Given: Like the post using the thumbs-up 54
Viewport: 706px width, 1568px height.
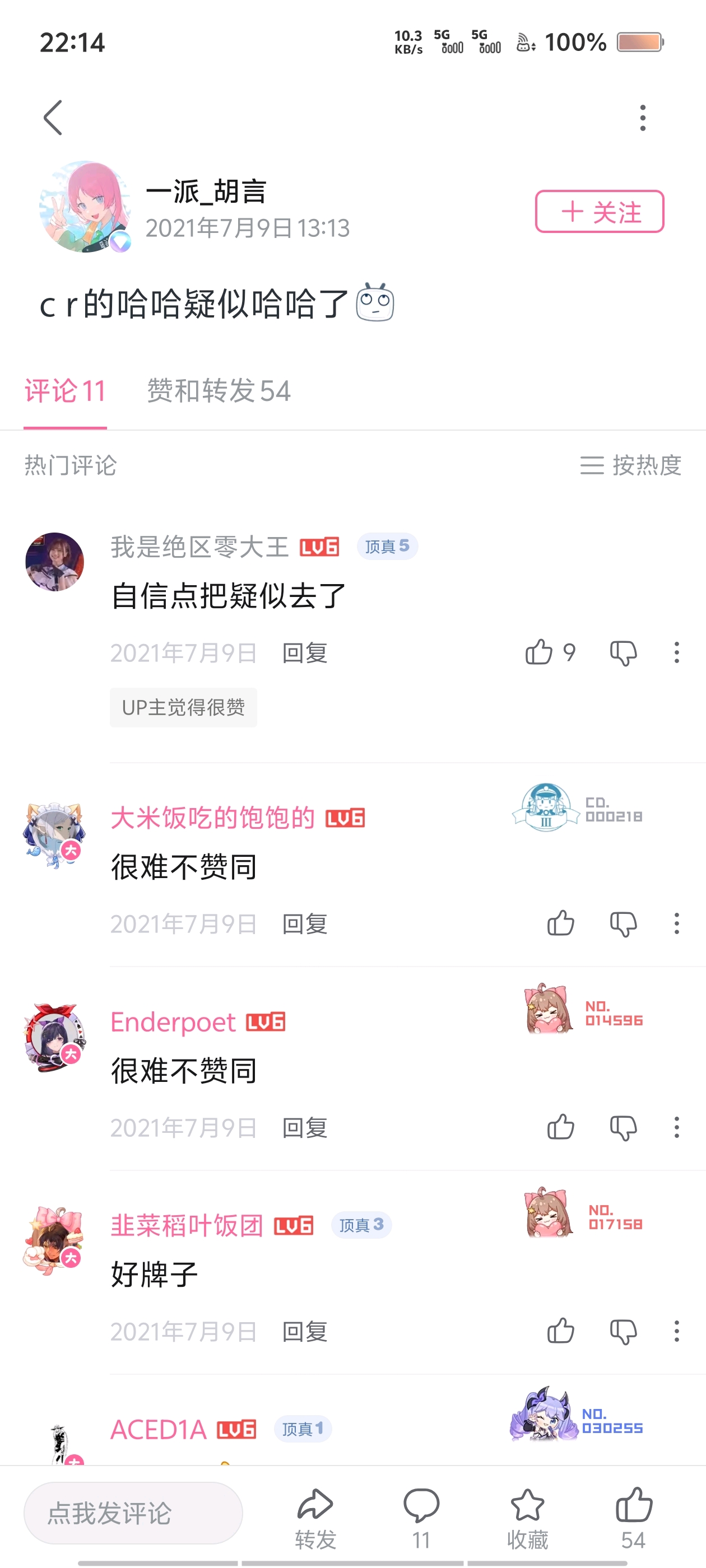Looking at the screenshot, I should [633, 1518].
